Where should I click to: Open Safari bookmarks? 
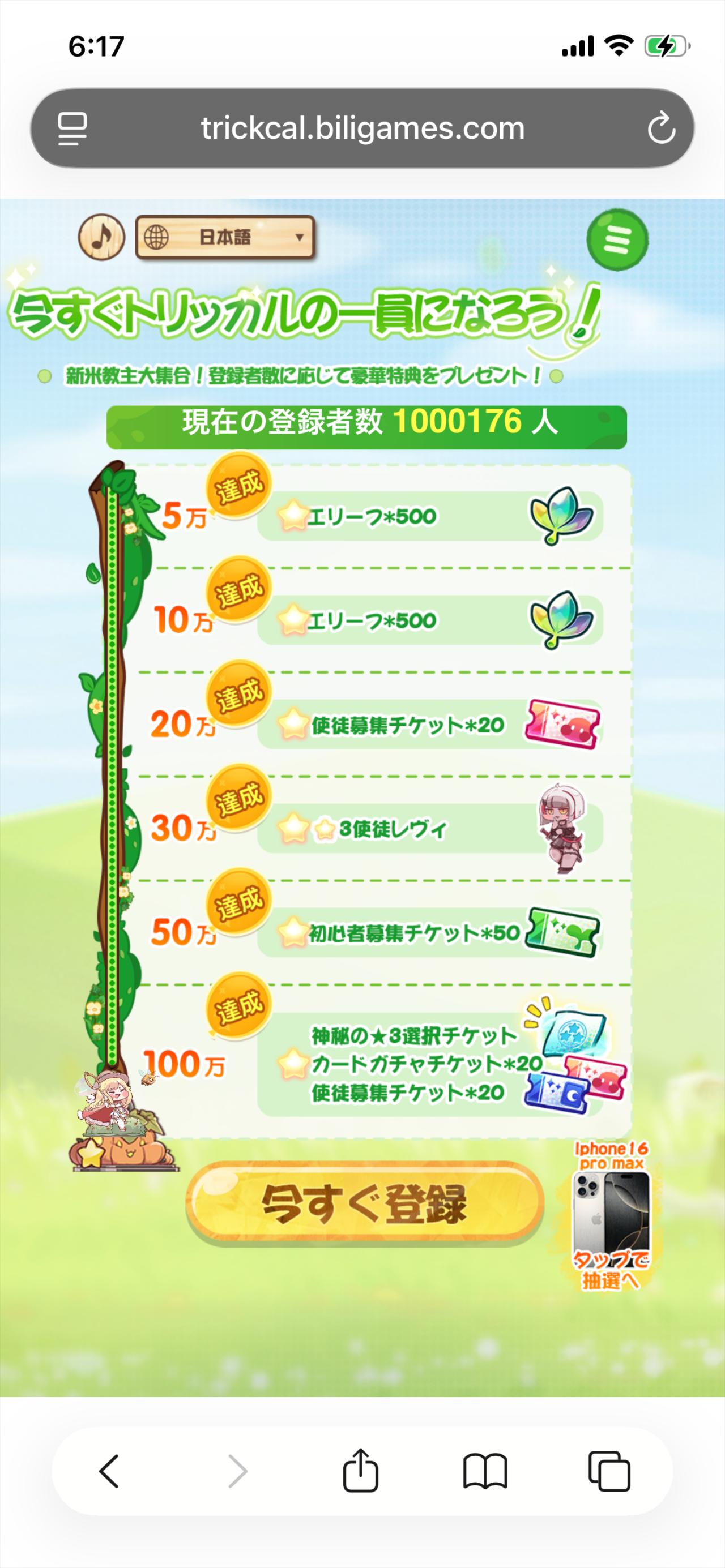485,1471
